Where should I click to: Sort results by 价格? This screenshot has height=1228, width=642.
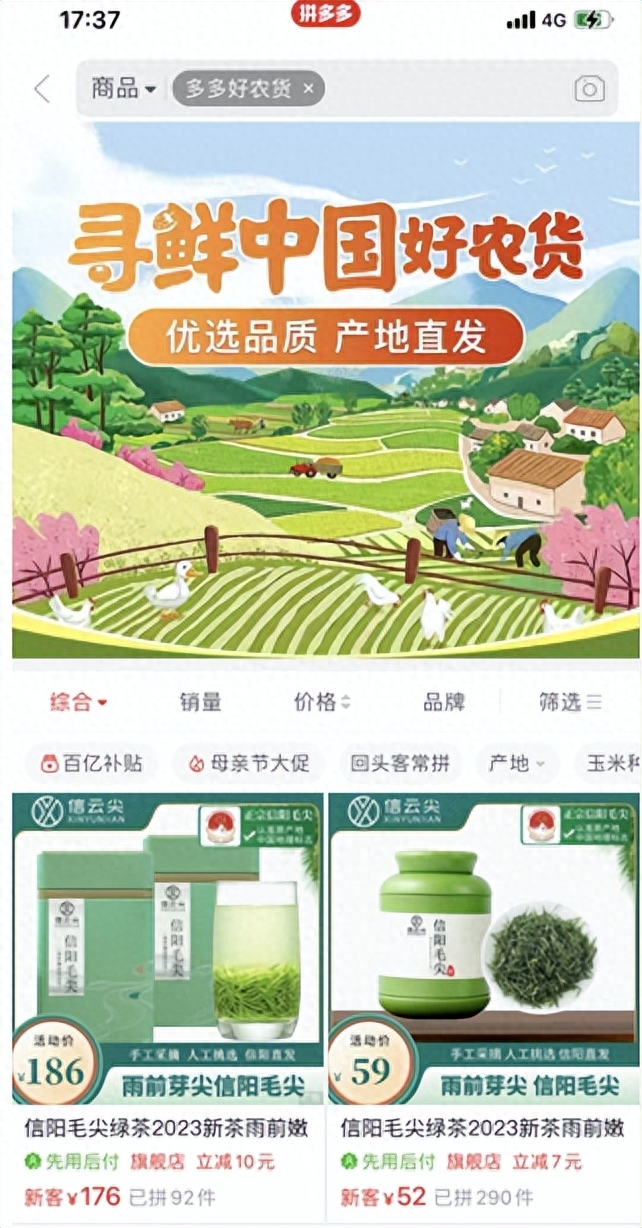pyautogui.click(x=322, y=702)
